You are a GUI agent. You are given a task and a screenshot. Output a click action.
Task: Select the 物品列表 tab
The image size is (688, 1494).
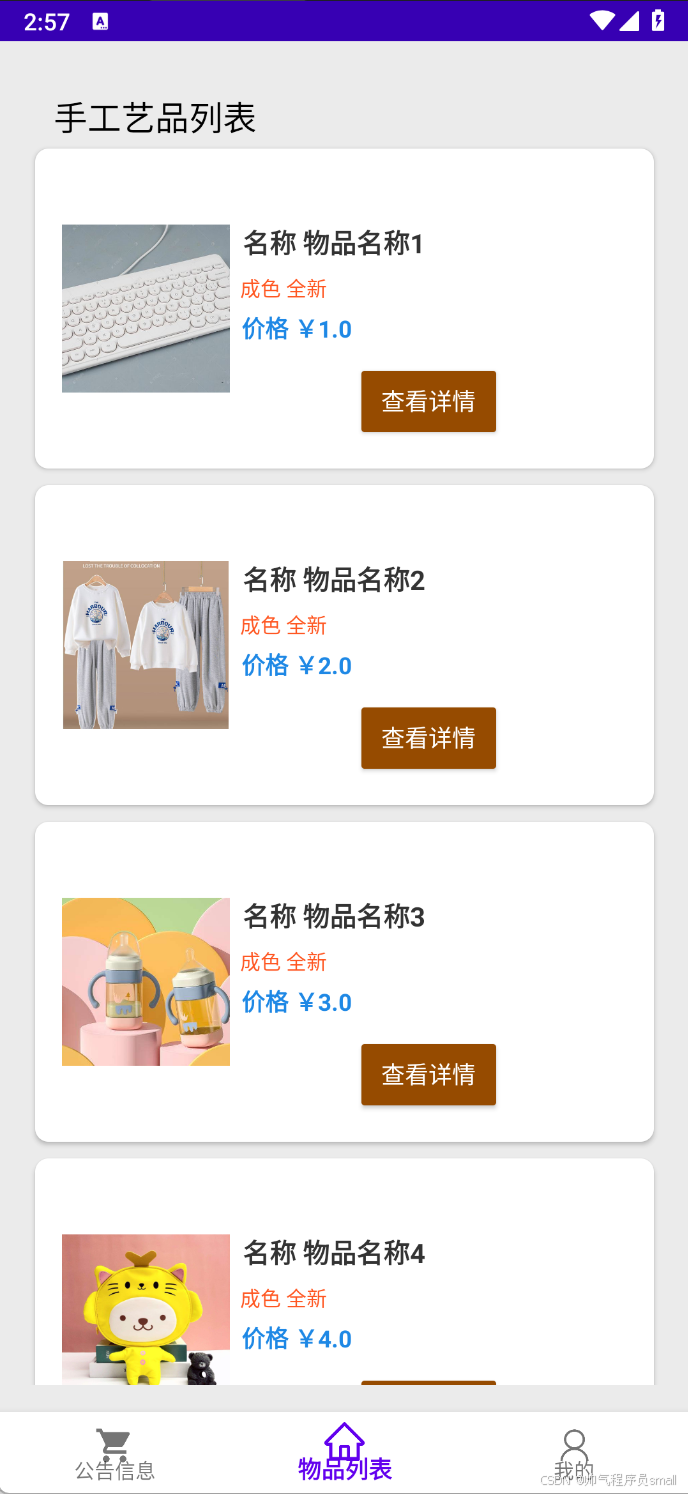(344, 1453)
